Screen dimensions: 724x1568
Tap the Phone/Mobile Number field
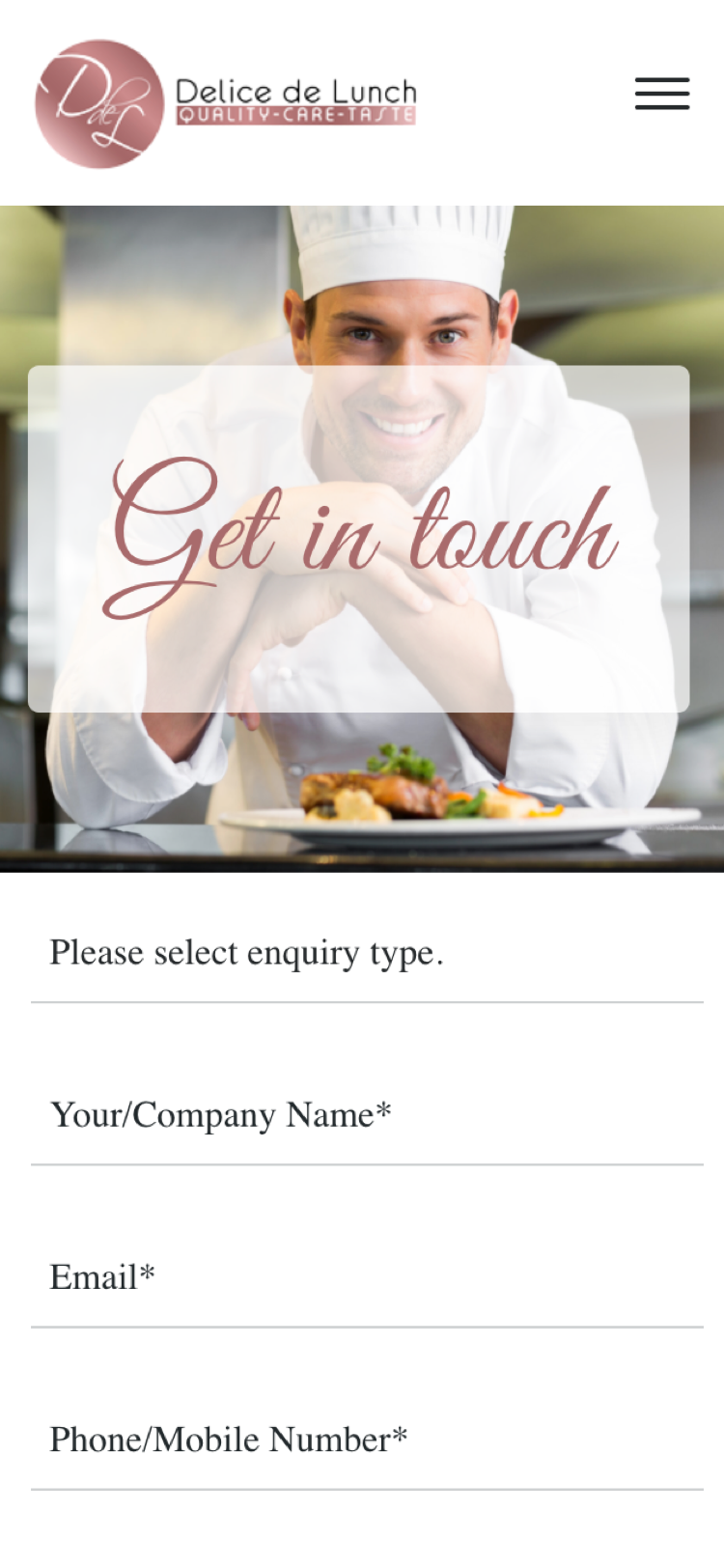point(367,1440)
